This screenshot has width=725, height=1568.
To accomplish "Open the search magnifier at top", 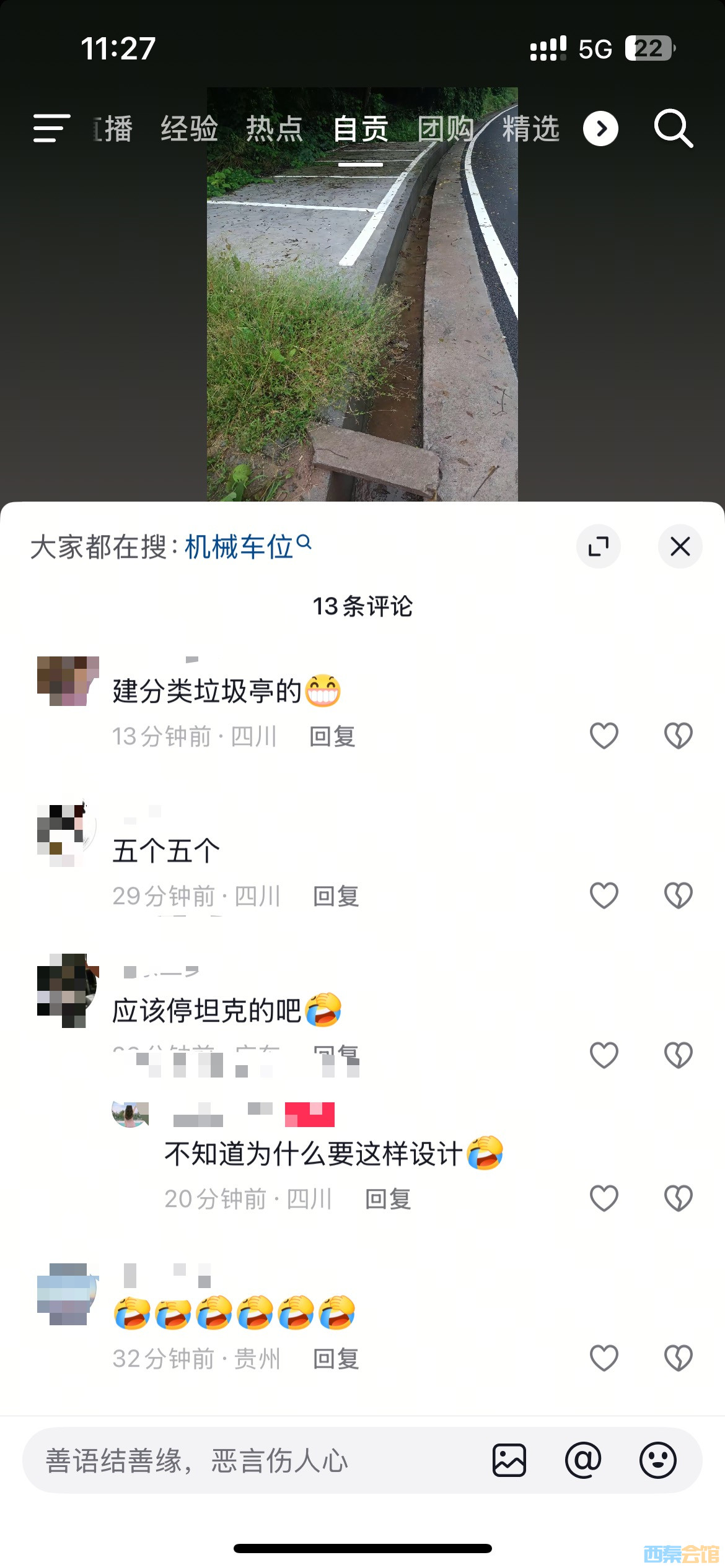I will pyautogui.click(x=673, y=129).
